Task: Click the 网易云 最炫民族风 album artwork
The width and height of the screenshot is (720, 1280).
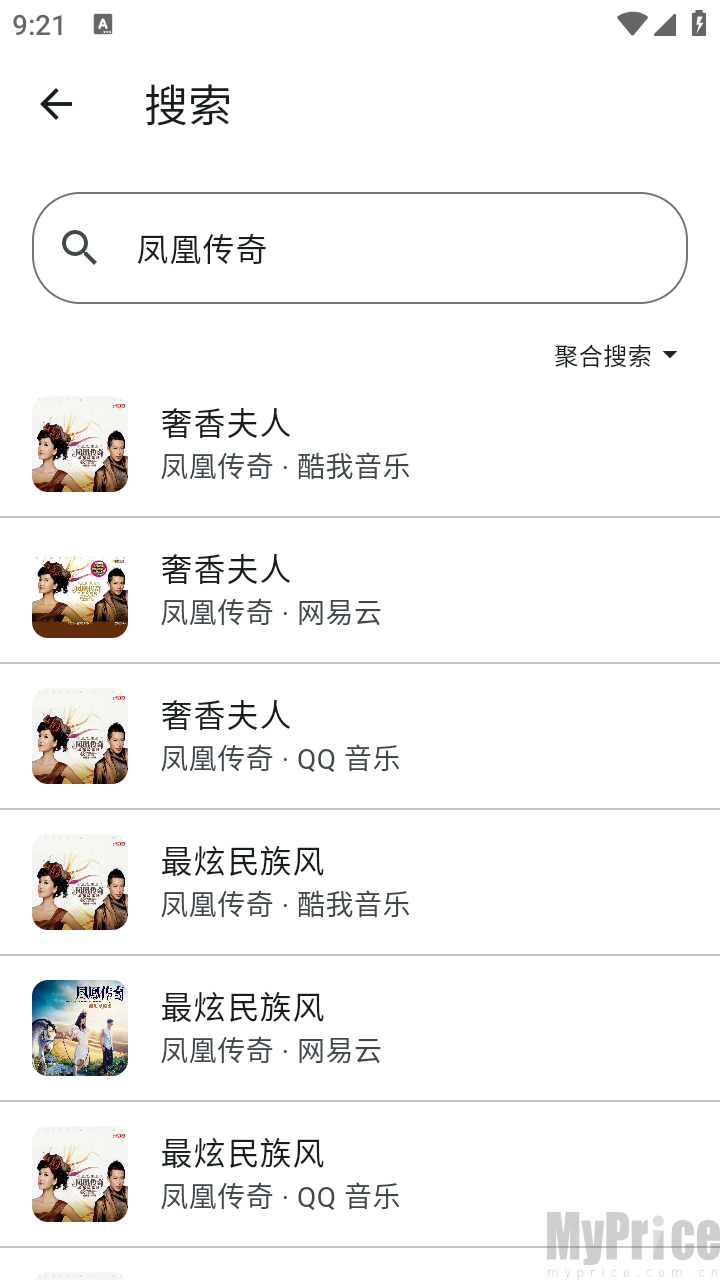Action: tap(80, 1028)
